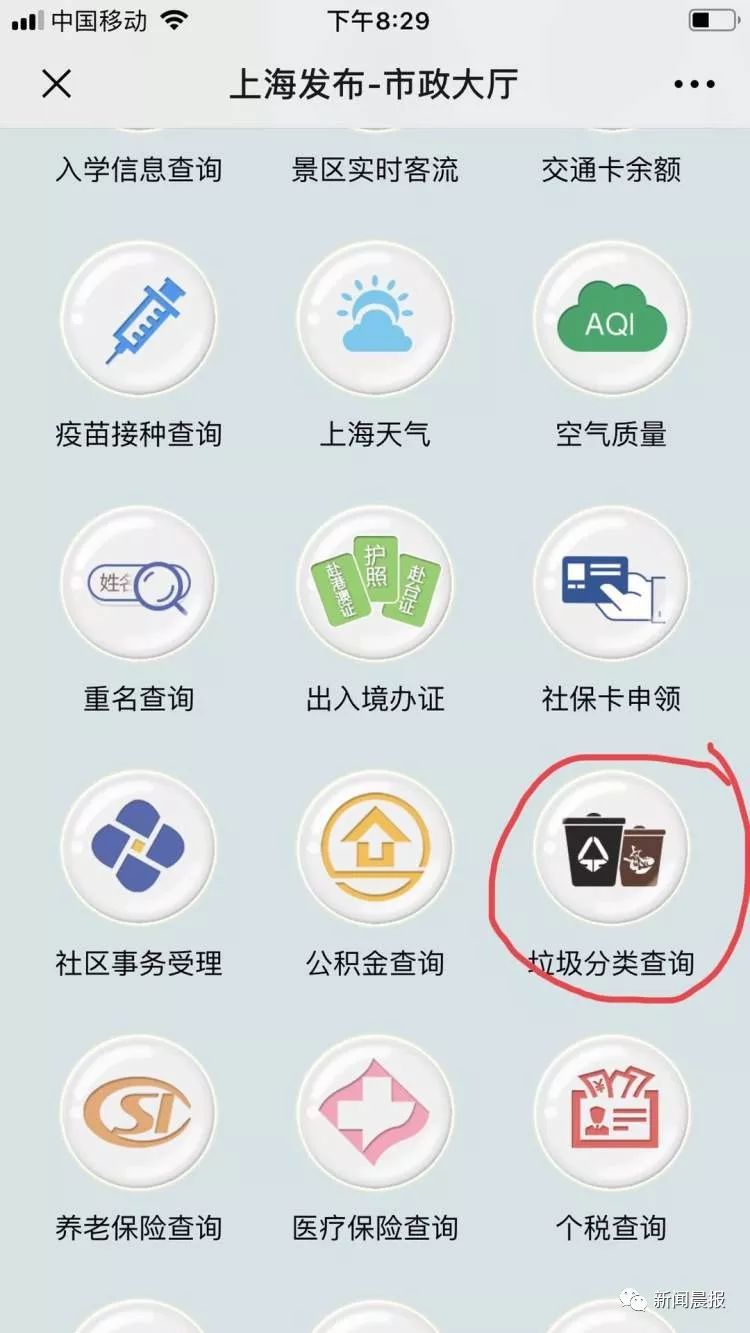Launch 公积金查询 housing fund lookup
The image size is (750, 1333).
[x=375, y=848]
